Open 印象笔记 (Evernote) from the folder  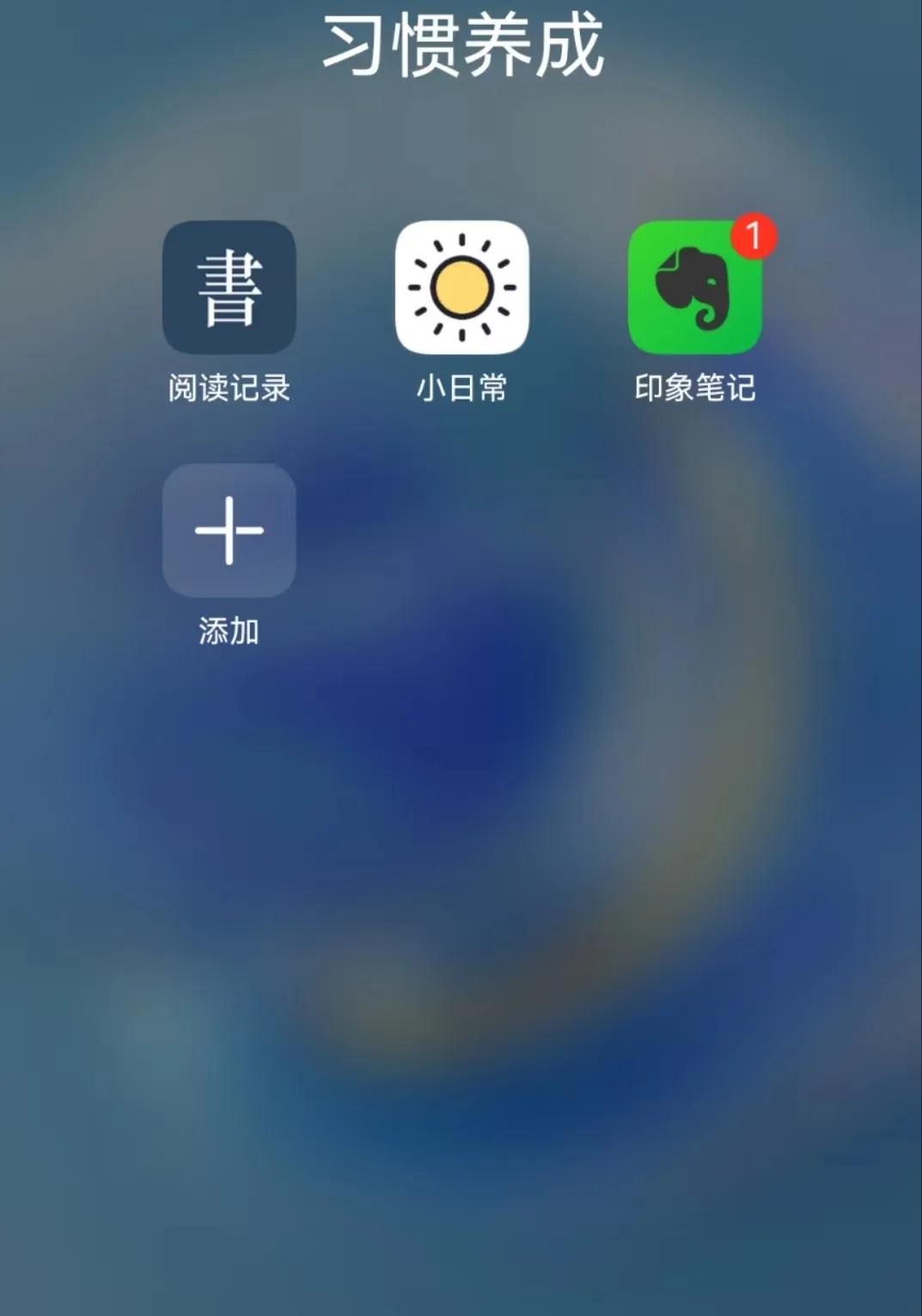[693, 285]
